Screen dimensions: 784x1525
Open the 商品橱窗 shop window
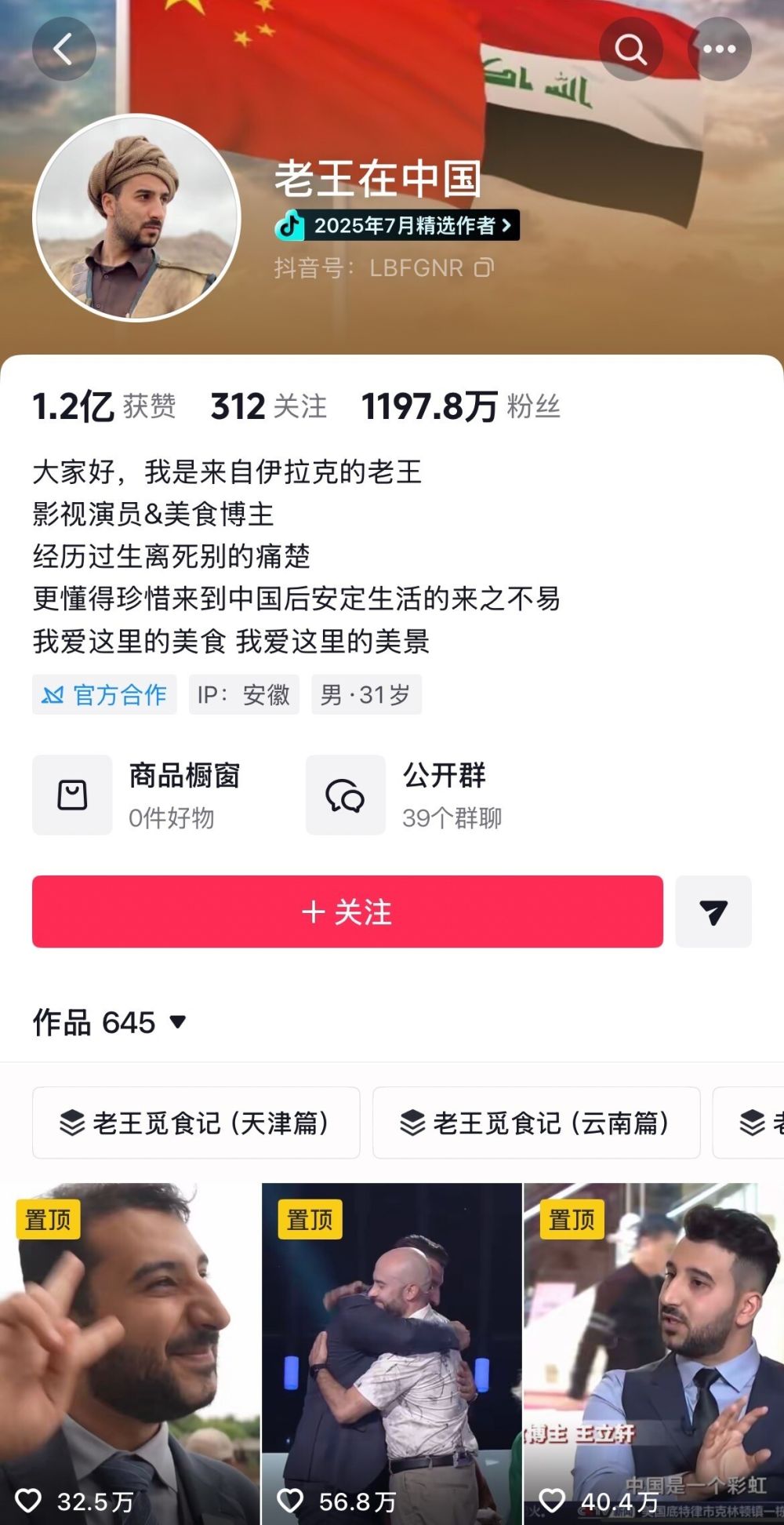137,795
